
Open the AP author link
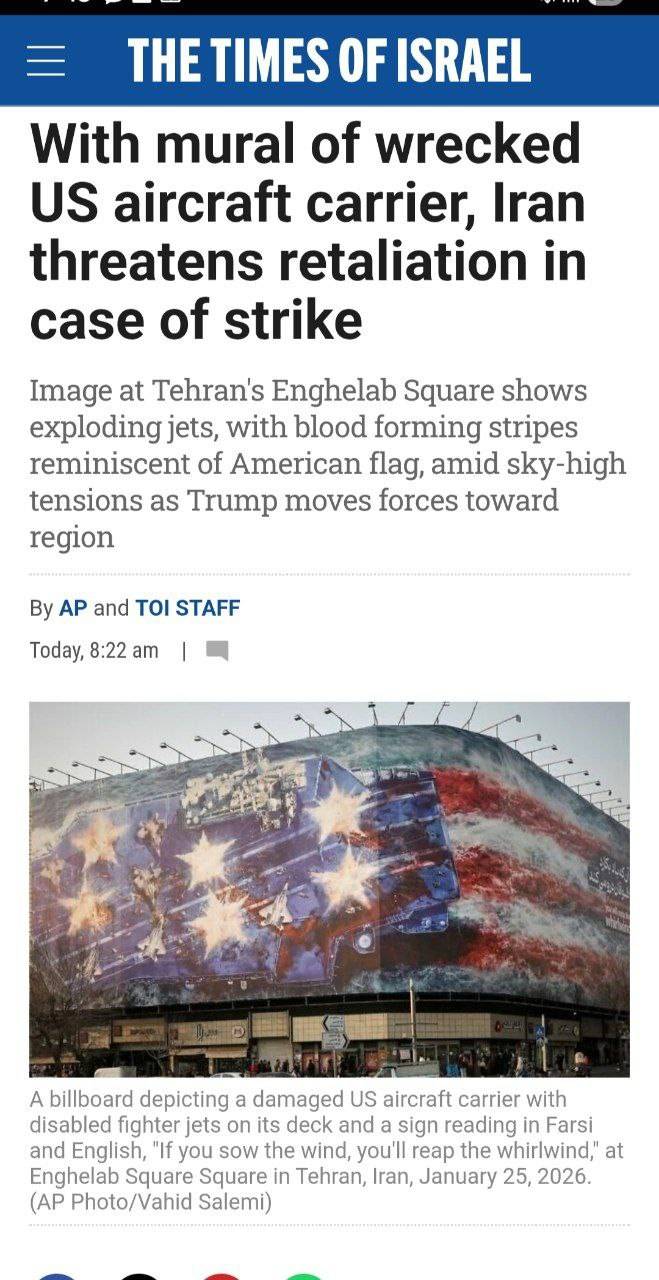click(73, 607)
